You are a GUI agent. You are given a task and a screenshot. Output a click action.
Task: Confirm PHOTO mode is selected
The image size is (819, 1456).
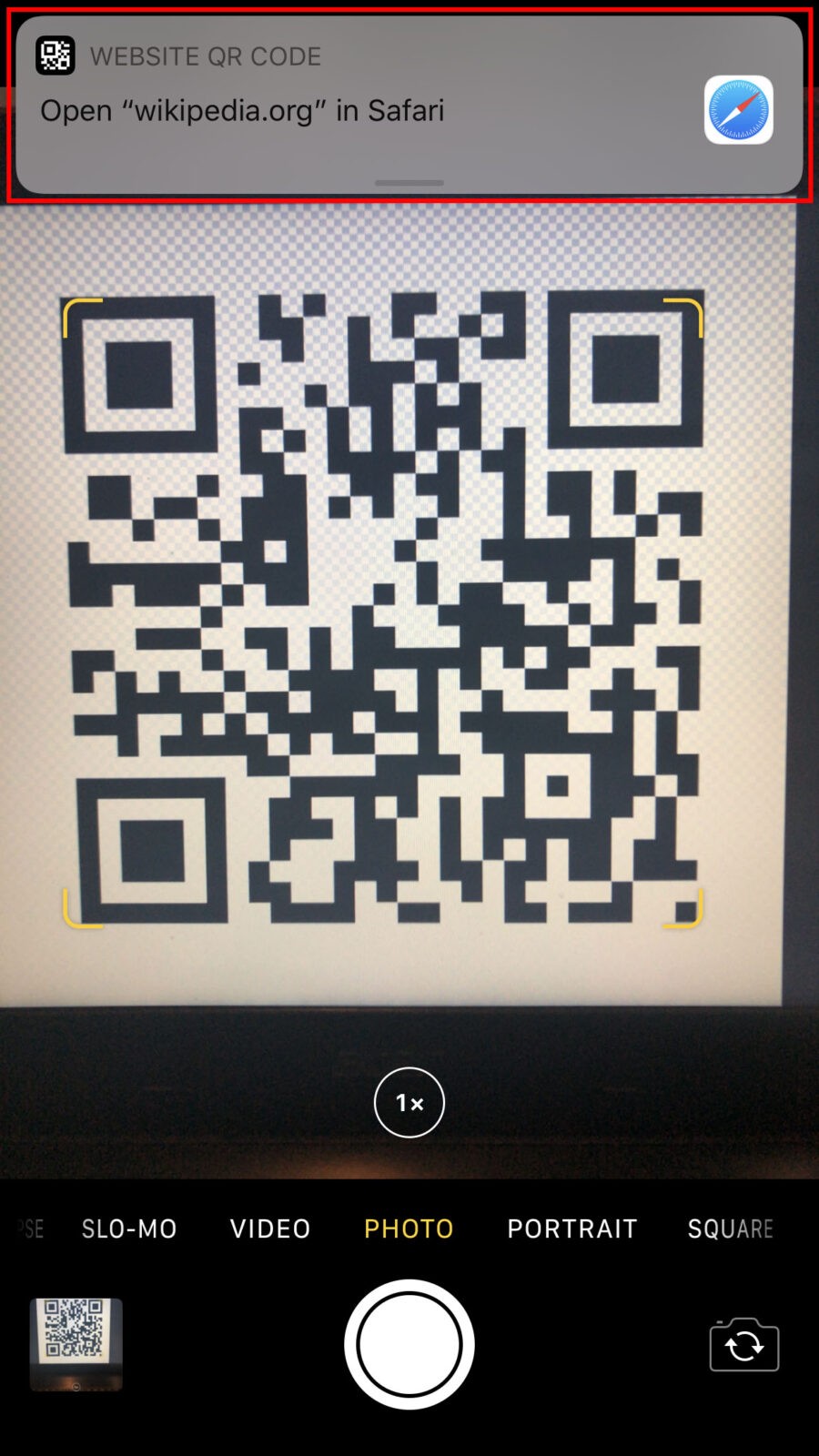408,1228
